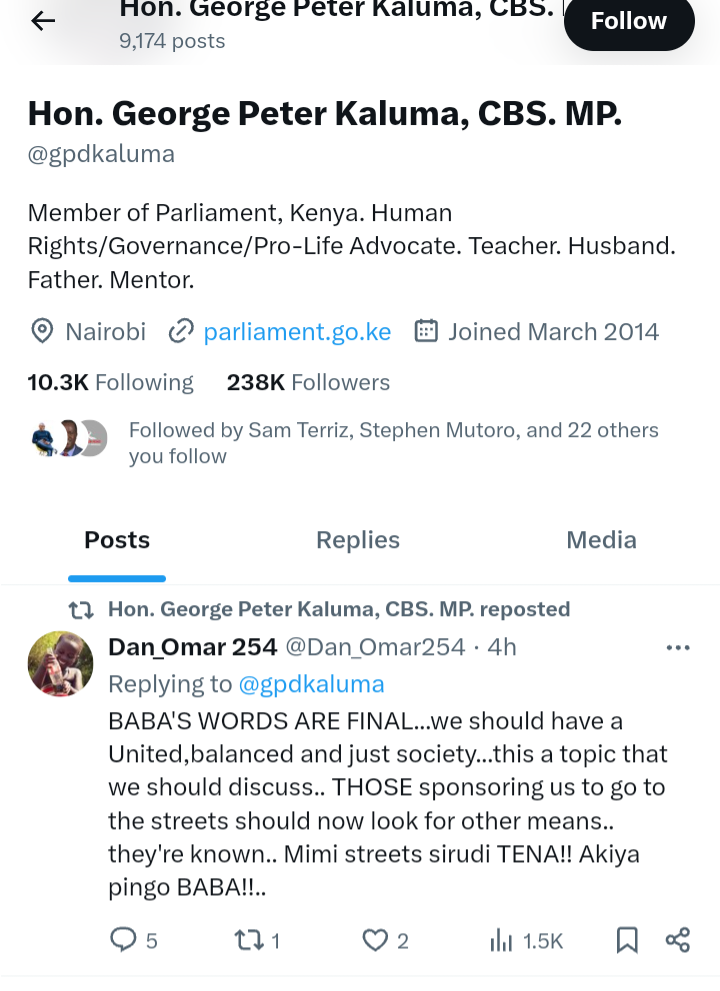Repost Dan_Omar 254's post
This screenshot has width=720, height=991.
[248, 940]
